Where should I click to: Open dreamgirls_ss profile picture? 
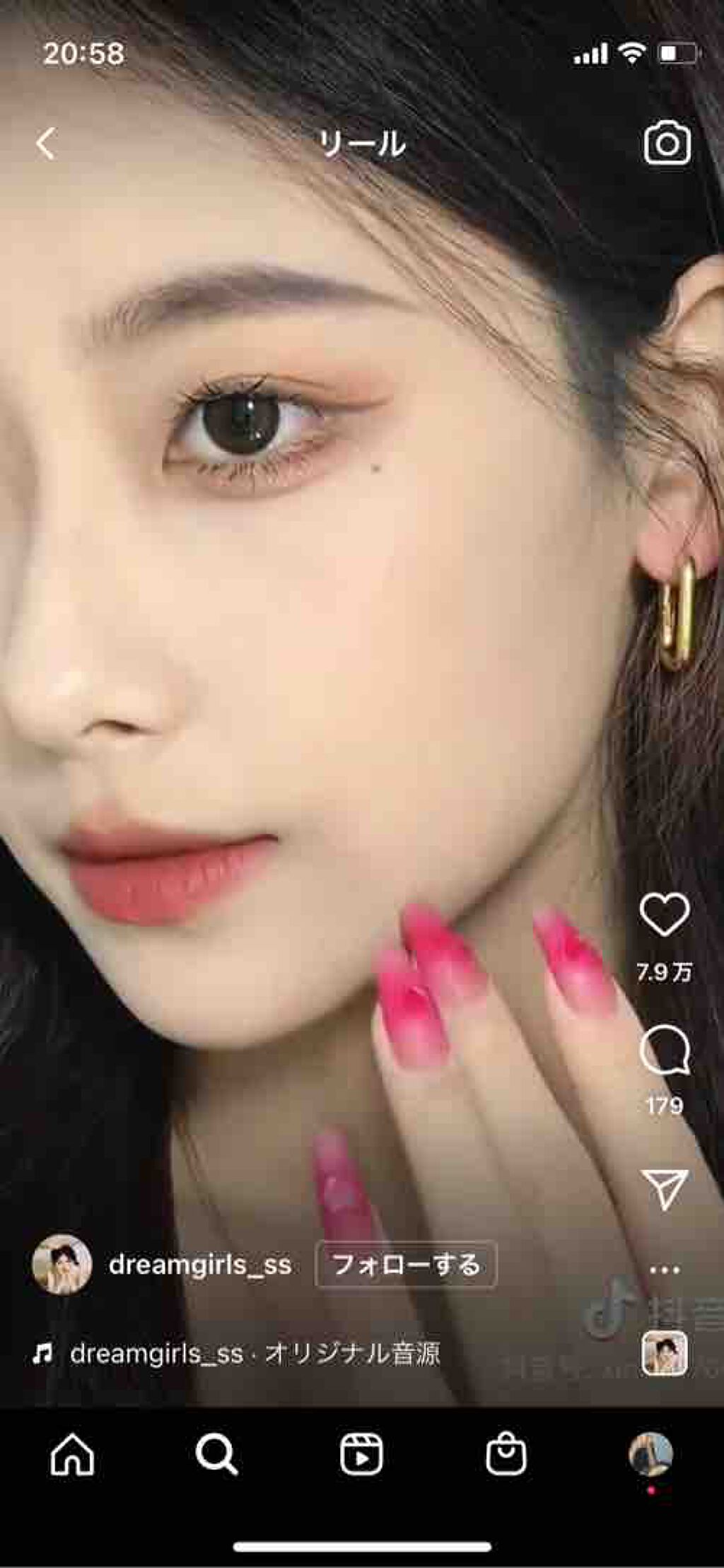pos(62,1265)
